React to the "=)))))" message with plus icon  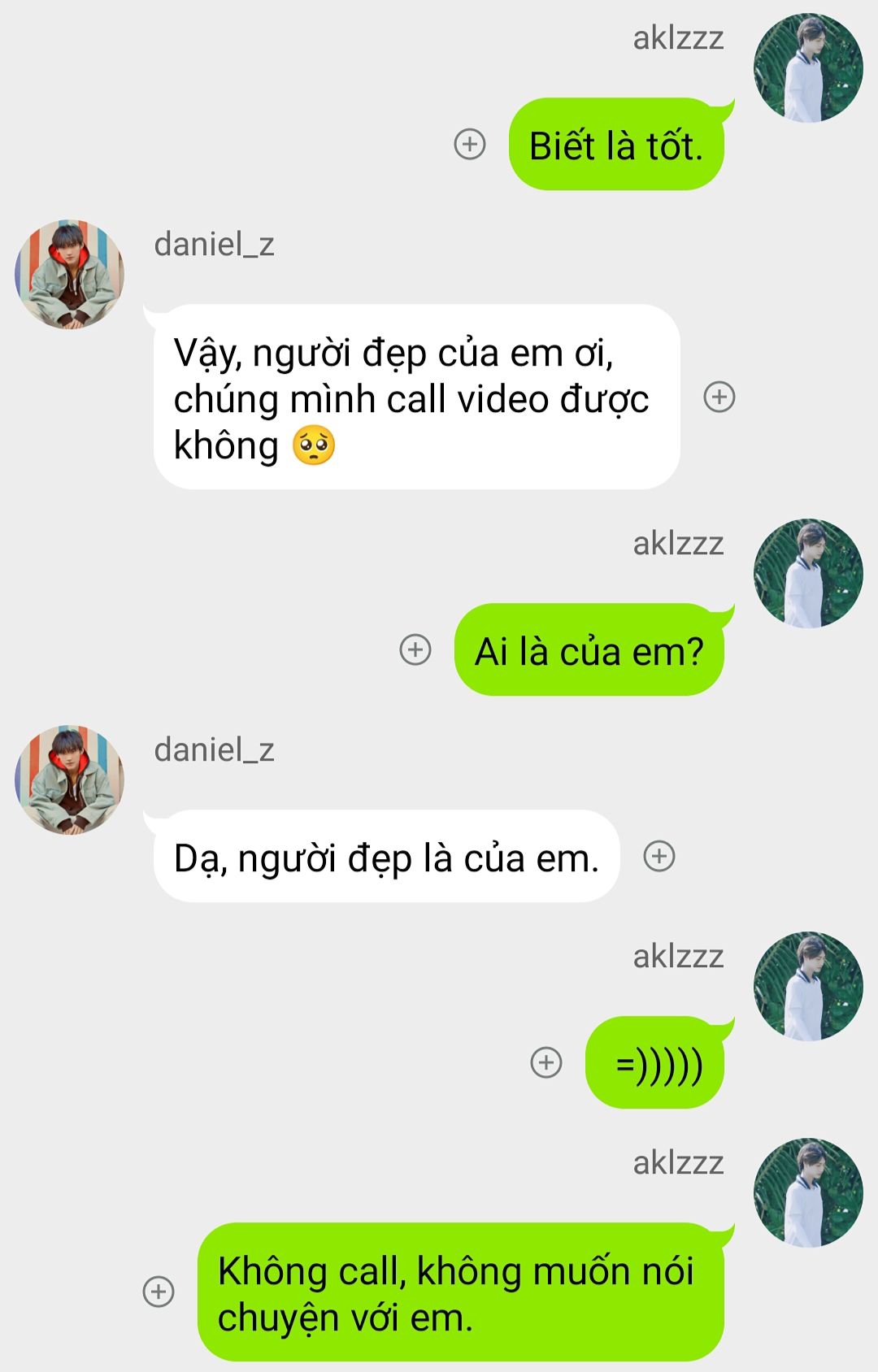click(x=546, y=1062)
